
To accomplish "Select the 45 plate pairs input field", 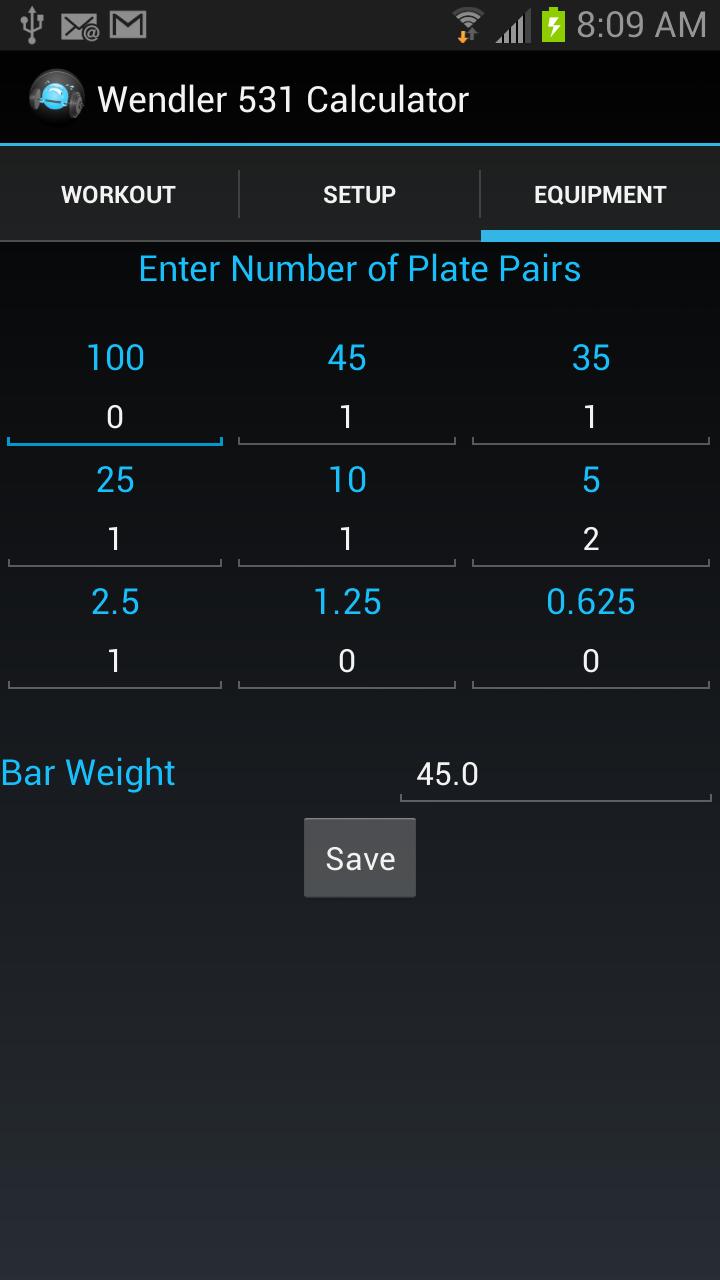I will click(346, 417).
